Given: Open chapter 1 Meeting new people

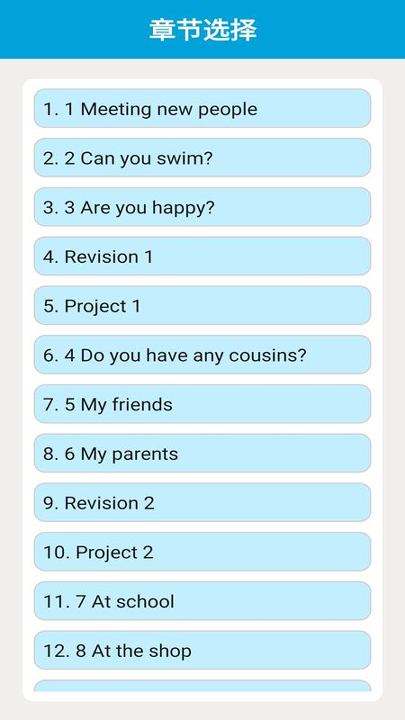Looking at the screenshot, I should click(202, 108).
